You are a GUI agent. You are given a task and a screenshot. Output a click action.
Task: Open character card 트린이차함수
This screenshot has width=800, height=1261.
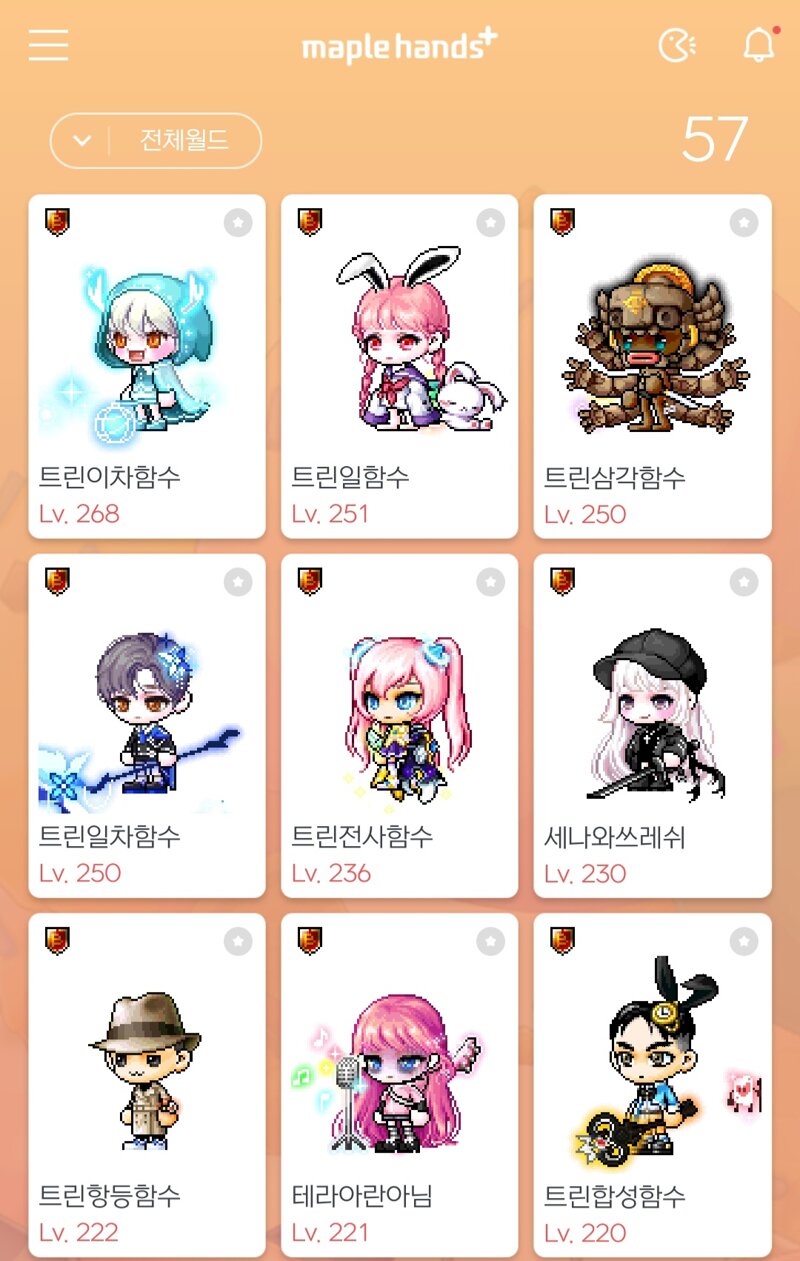tap(147, 366)
